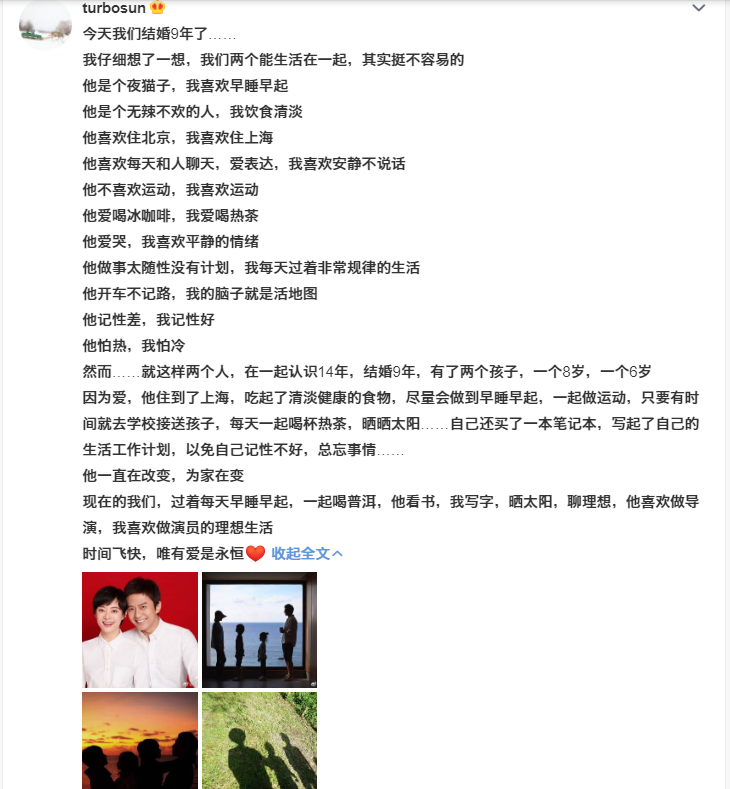Tap the turbosun username
The width and height of the screenshot is (730, 789).
pos(114,8)
